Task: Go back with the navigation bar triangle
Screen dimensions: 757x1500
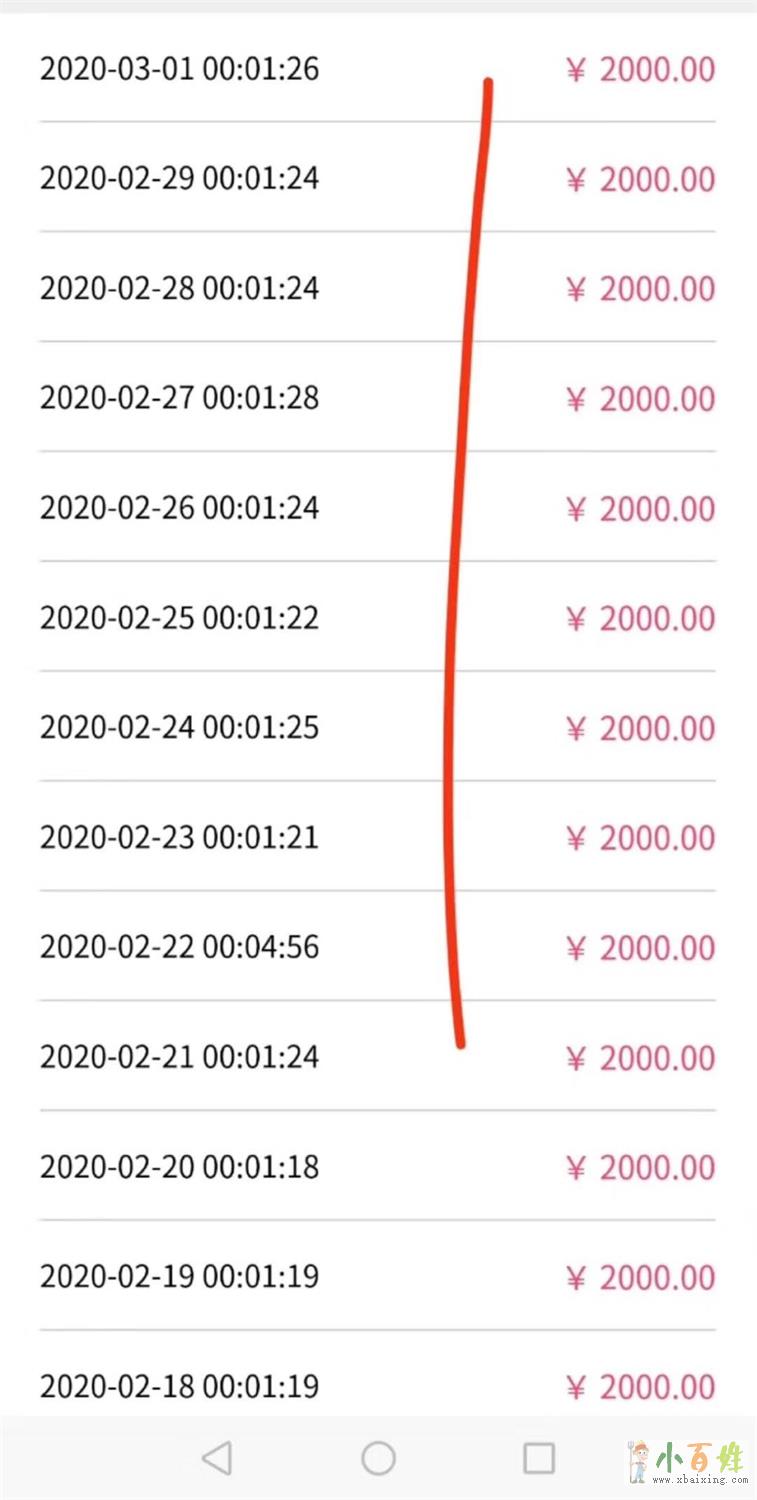Action: (x=217, y=1458)
